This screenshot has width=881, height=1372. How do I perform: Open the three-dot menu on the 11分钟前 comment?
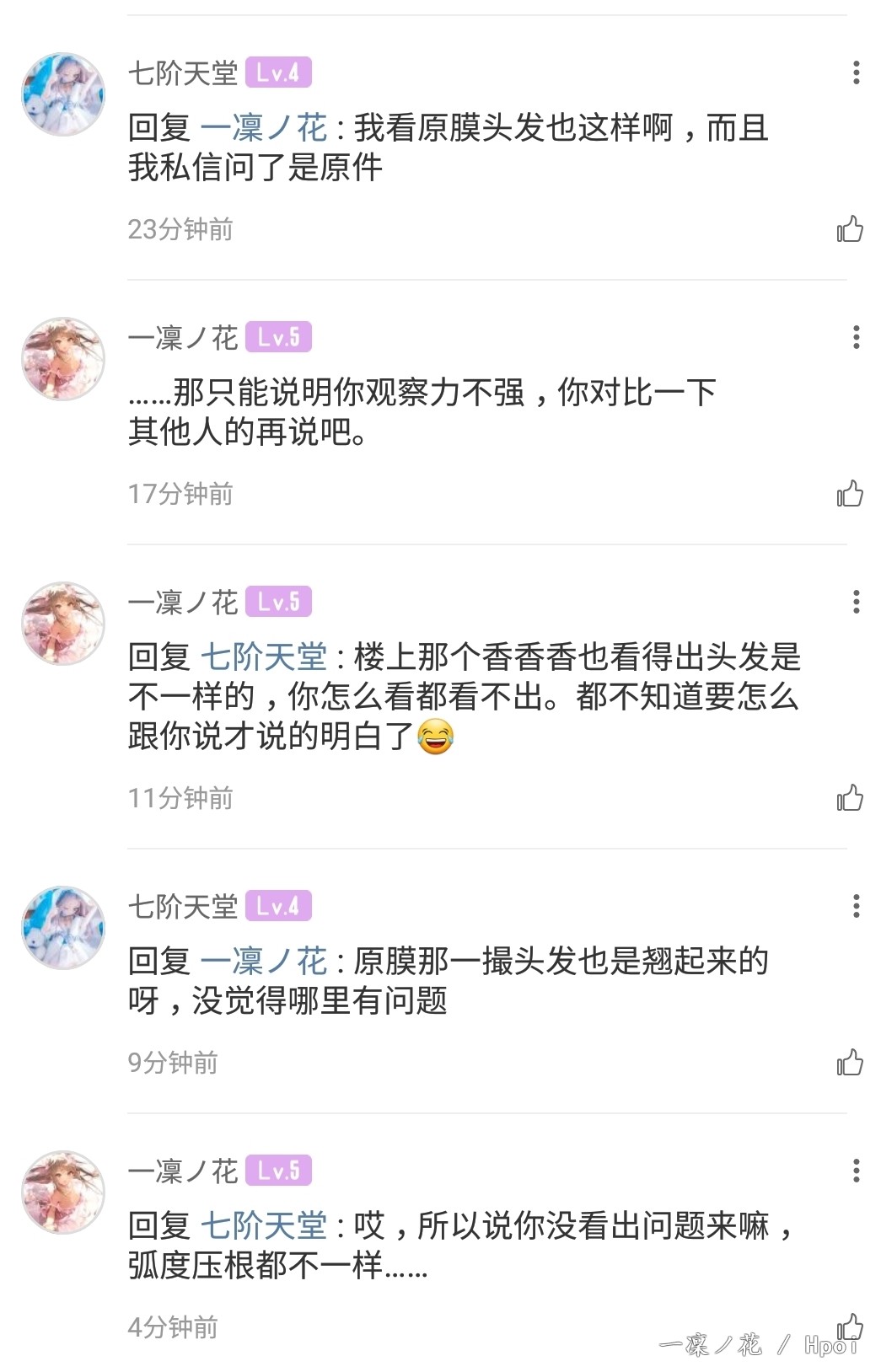[x=856, y=602]
